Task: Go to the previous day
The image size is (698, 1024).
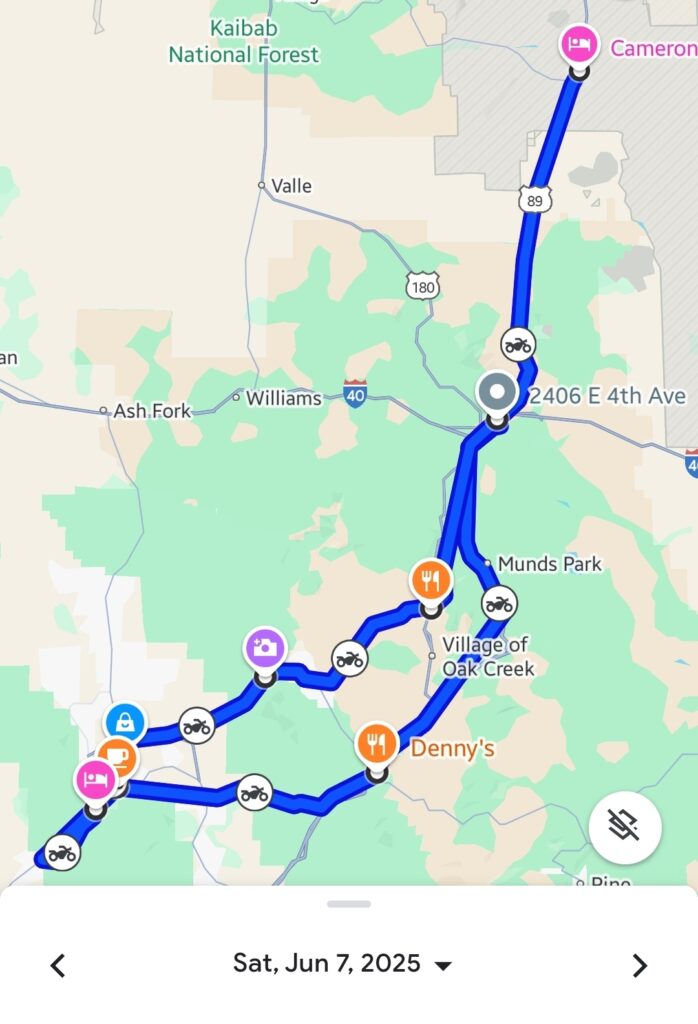Action: [58, 965]
